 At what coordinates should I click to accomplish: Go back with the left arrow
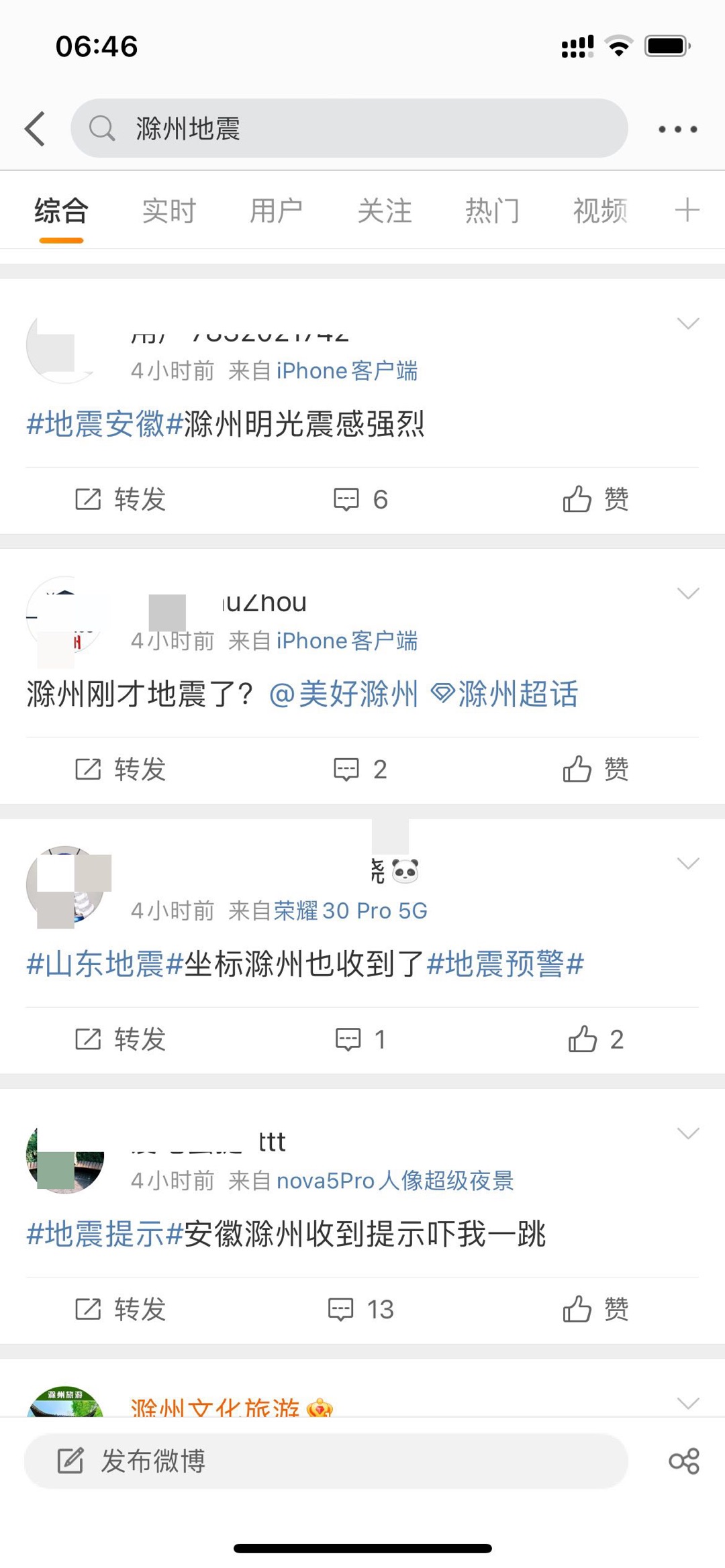[35, 128]
